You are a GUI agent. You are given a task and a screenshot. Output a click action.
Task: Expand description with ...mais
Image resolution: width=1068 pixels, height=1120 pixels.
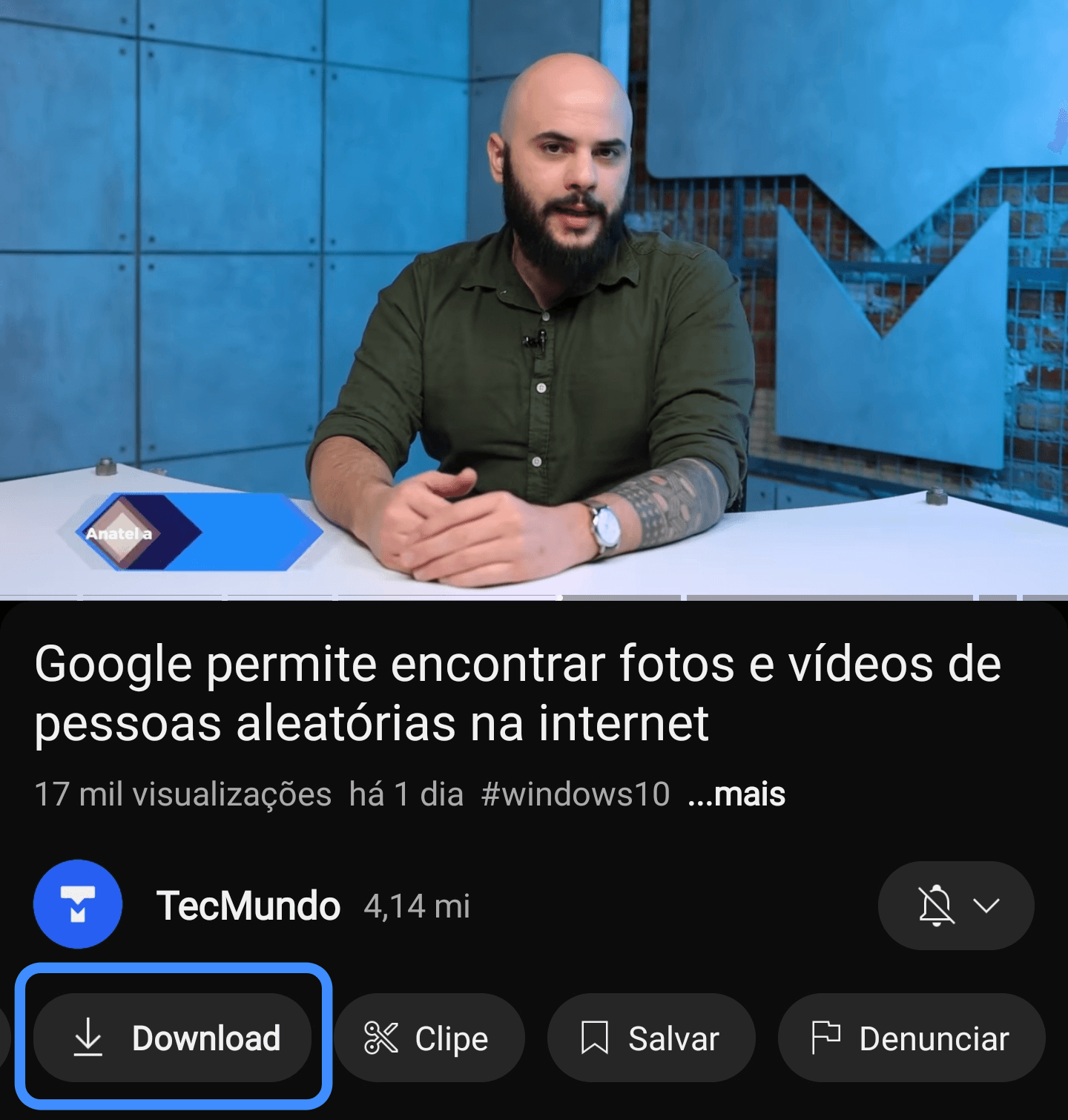coord(736,794)
